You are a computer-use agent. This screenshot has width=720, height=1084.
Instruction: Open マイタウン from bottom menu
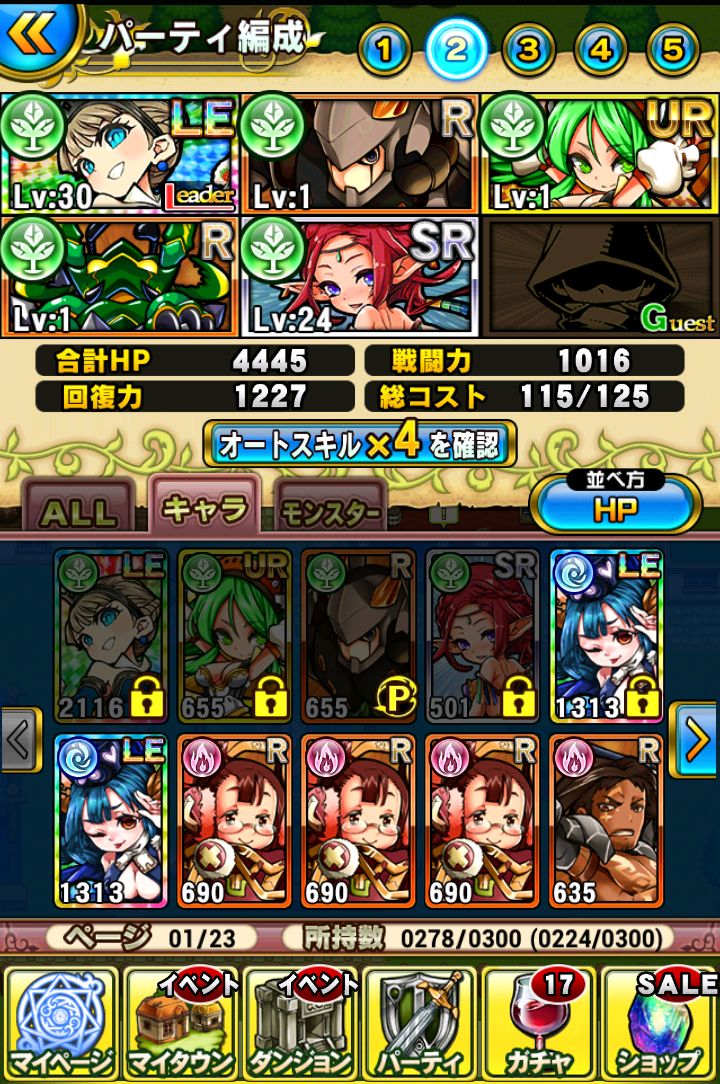180,1022
